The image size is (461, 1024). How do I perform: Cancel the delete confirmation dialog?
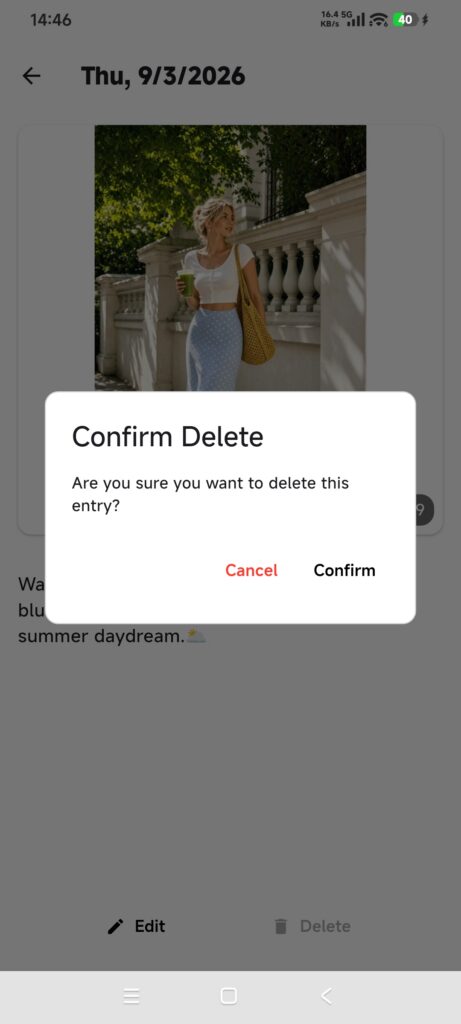point(251,570)
